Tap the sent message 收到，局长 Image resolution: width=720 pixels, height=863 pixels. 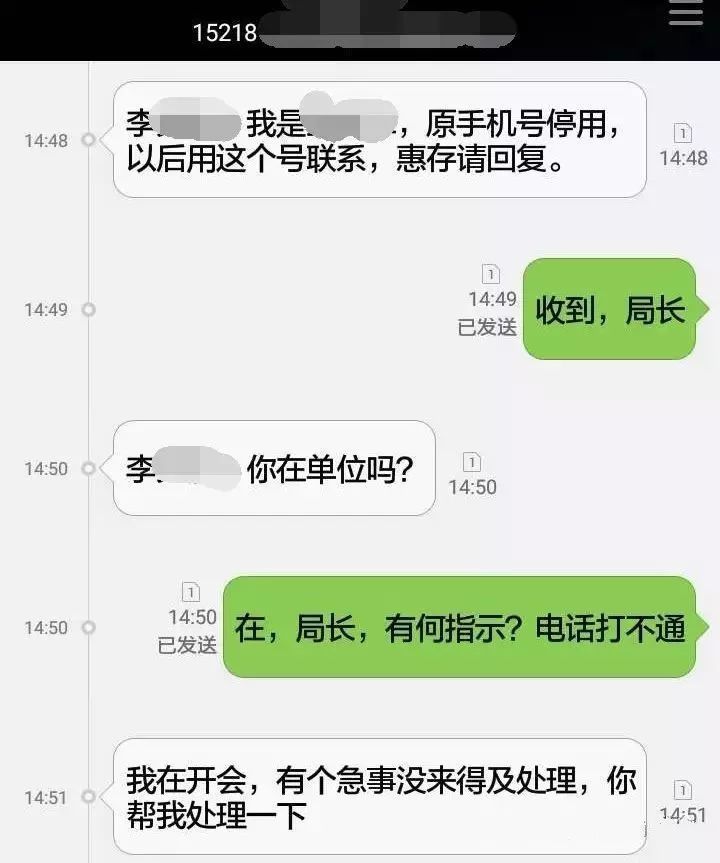tap(610, 309)
